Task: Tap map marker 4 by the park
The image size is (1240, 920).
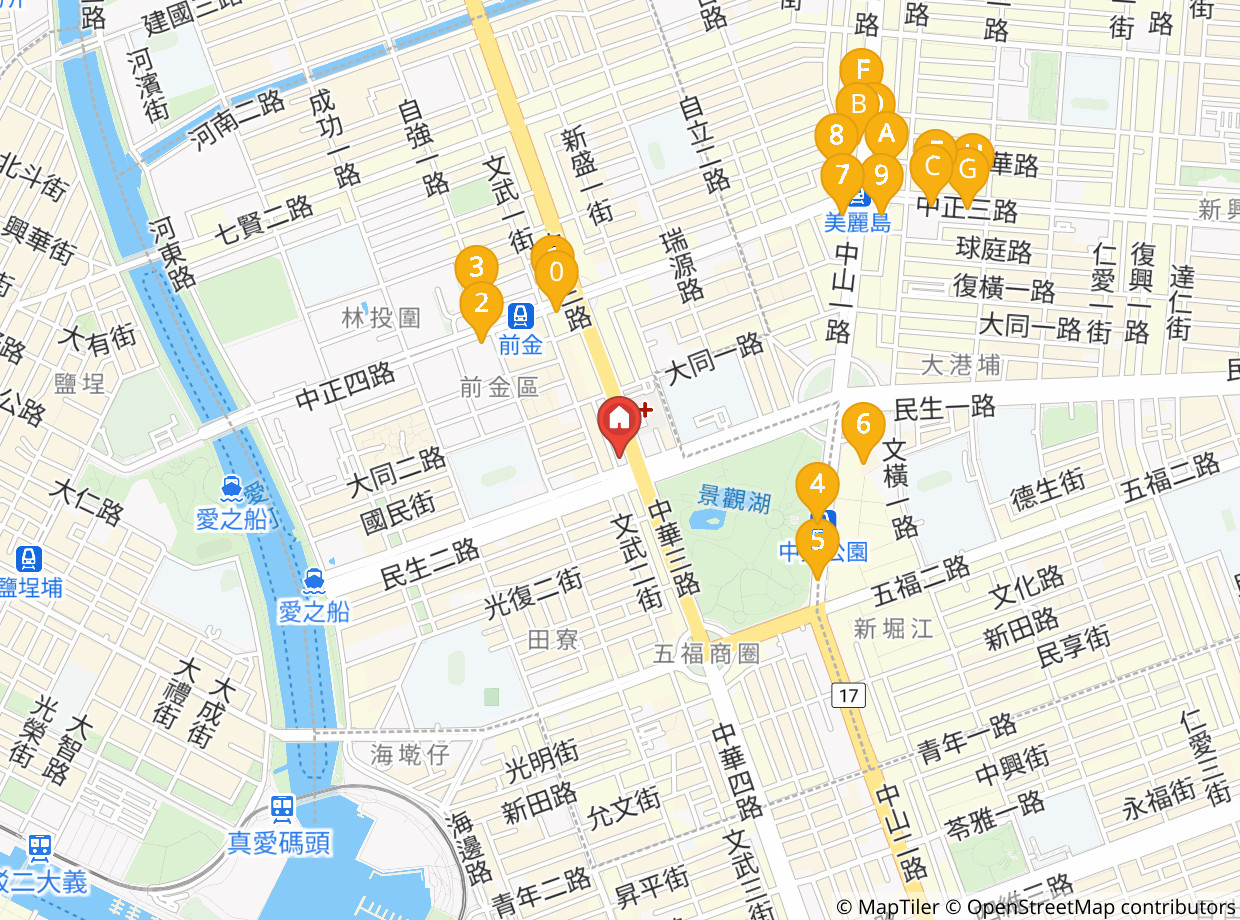Action: click(817, 493)
